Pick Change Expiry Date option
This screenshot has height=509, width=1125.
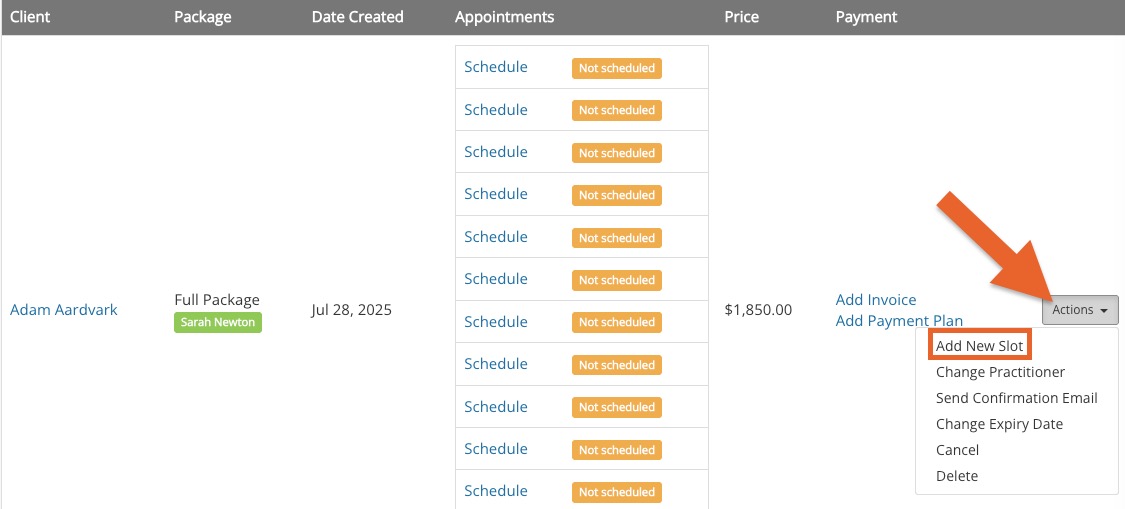pyautogui.click(x=999, y=424)
